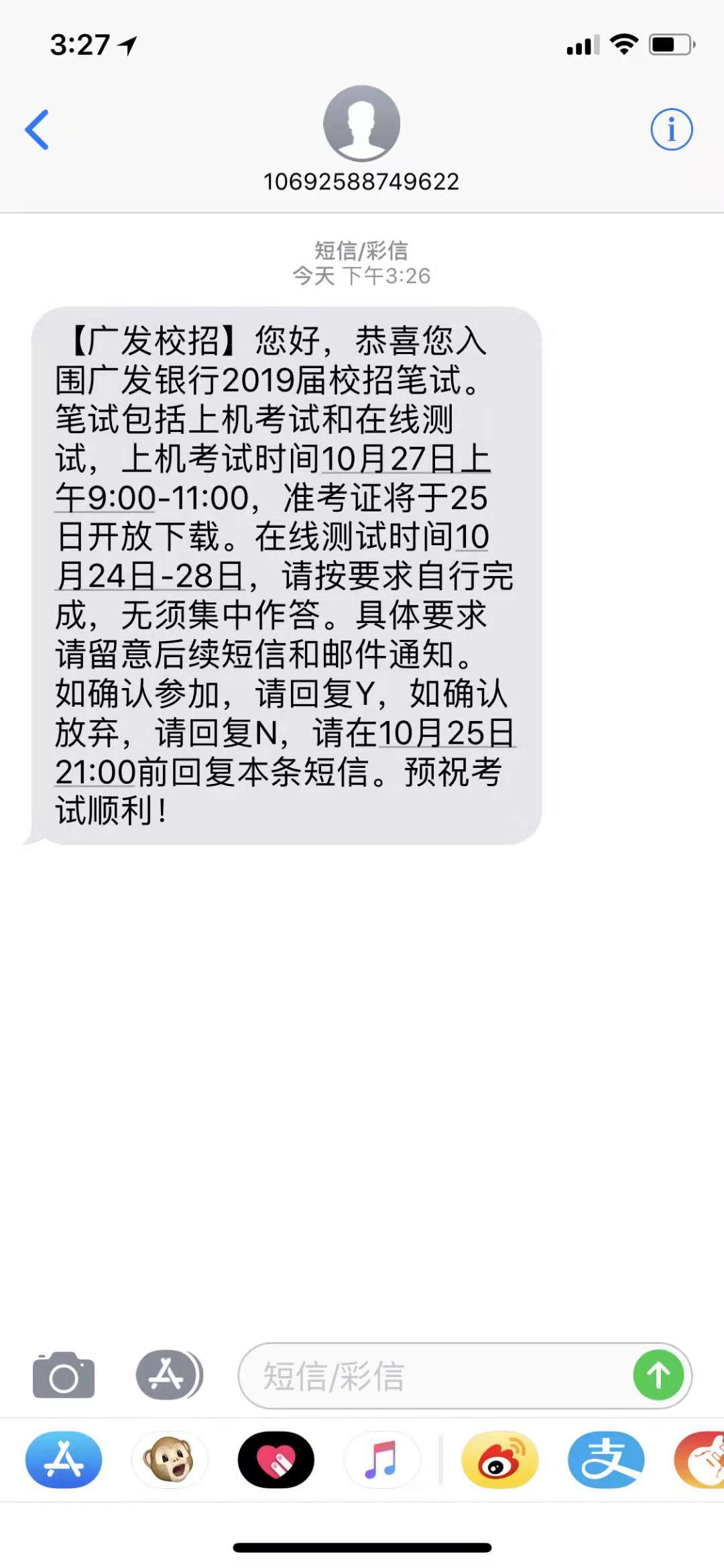Screen dimensions: 724x1568
Task: Tap the underlined deadline 10月25日21:00
Action: (446, 733)
